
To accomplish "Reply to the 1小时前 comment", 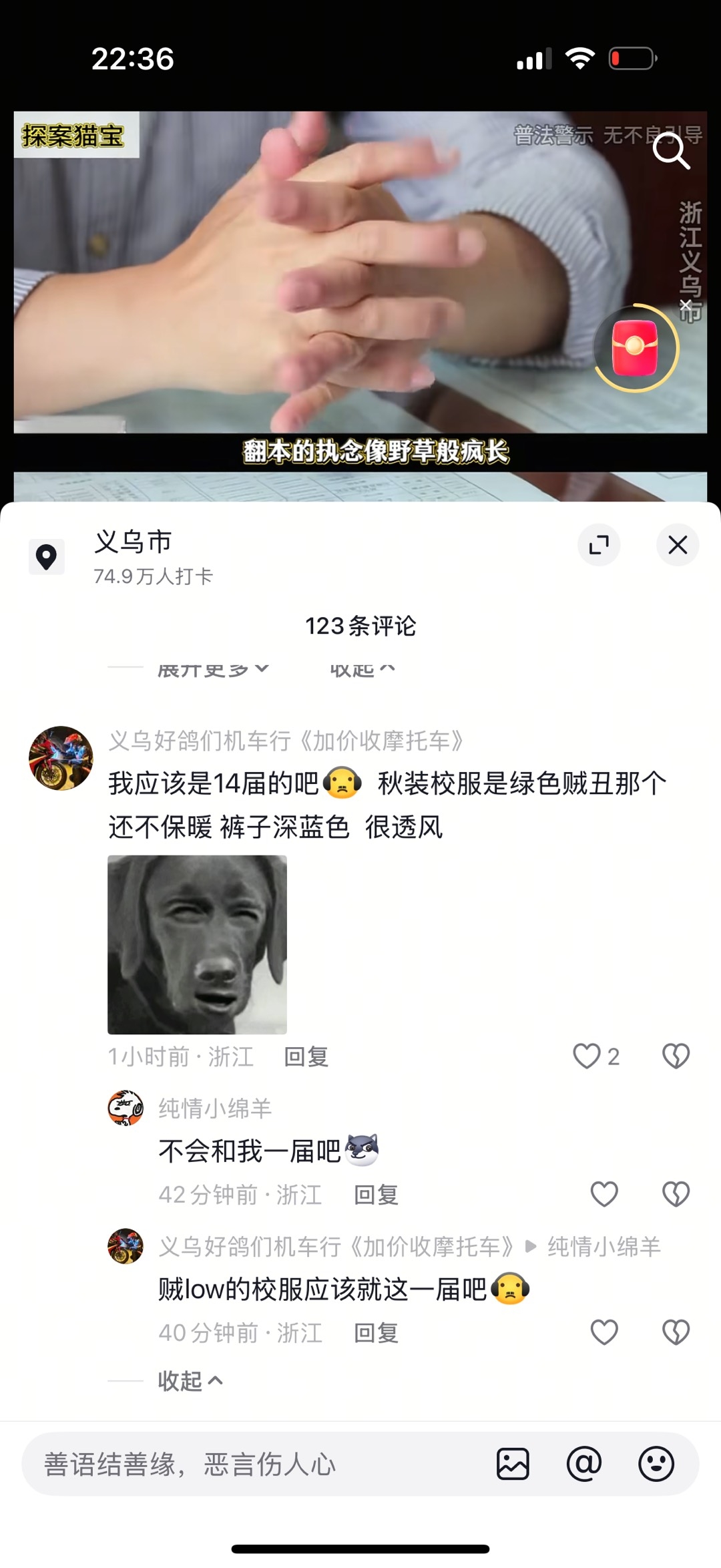I will pyautogui.click(x=306, y=1057).
